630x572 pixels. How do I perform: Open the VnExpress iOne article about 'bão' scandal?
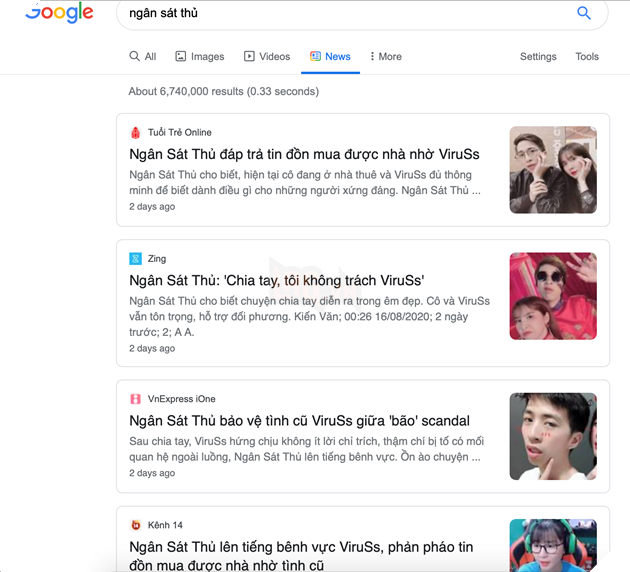299,421
